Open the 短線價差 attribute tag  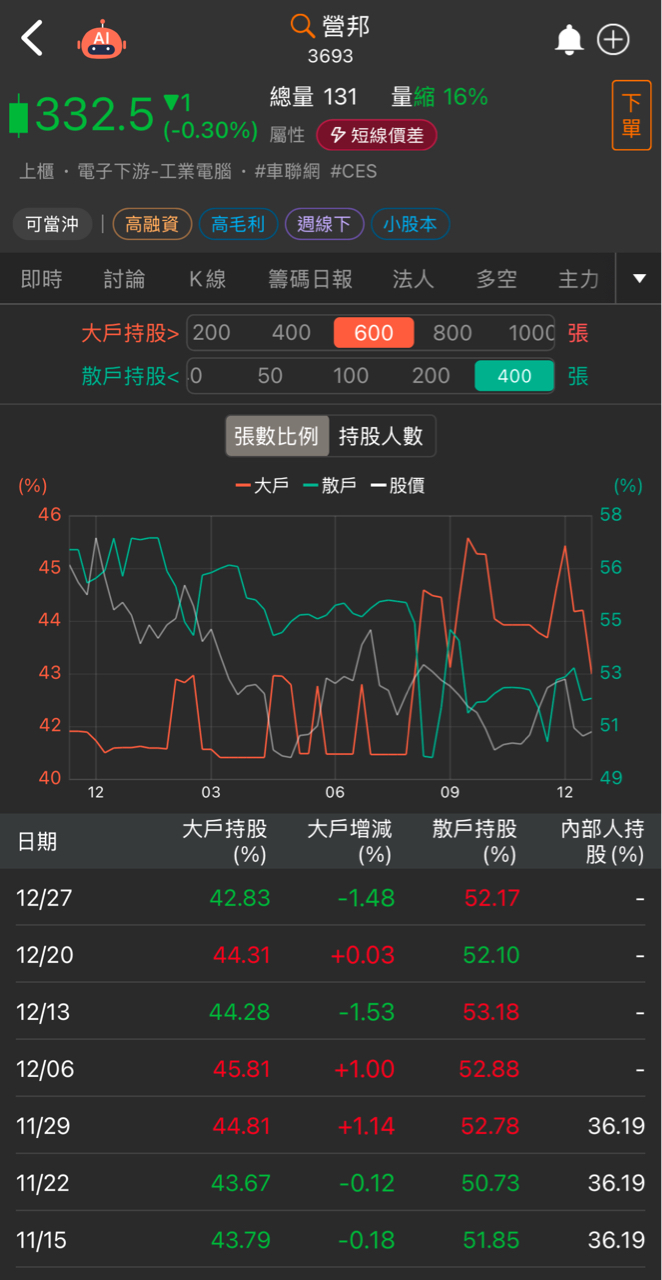click(377, 135)
